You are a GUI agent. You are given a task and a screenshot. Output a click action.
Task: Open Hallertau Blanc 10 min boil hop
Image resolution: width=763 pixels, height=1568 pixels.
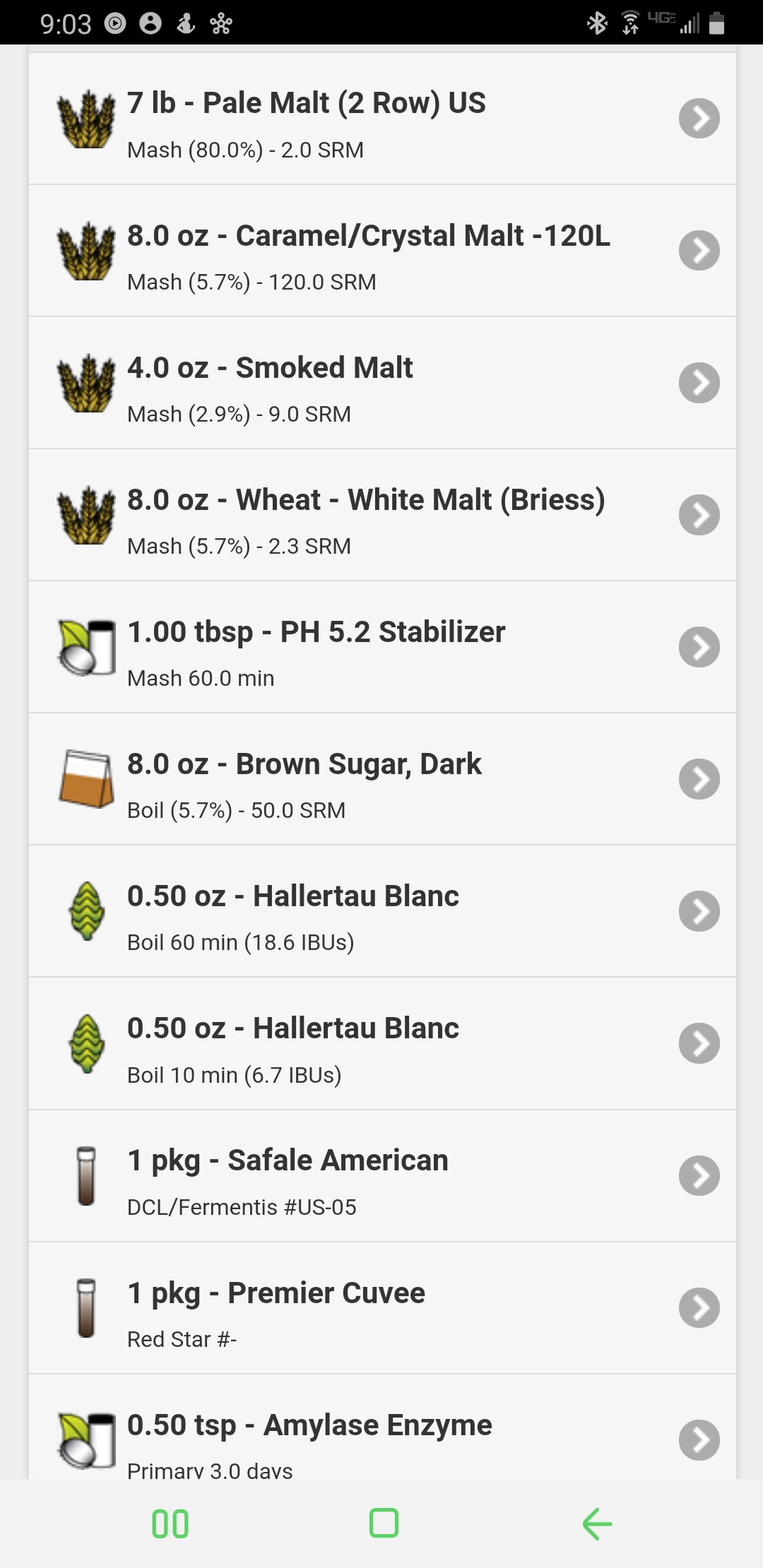click(x=382, y=1043)
